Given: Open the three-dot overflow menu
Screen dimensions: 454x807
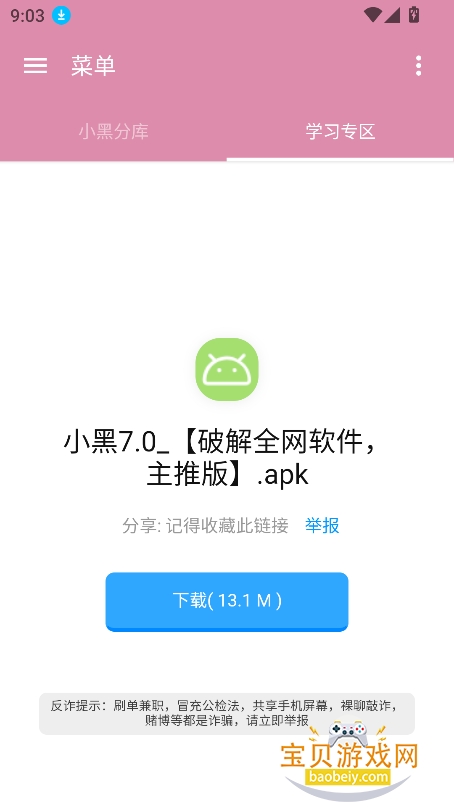Looking at the screenshot, I should click(418, 66).
